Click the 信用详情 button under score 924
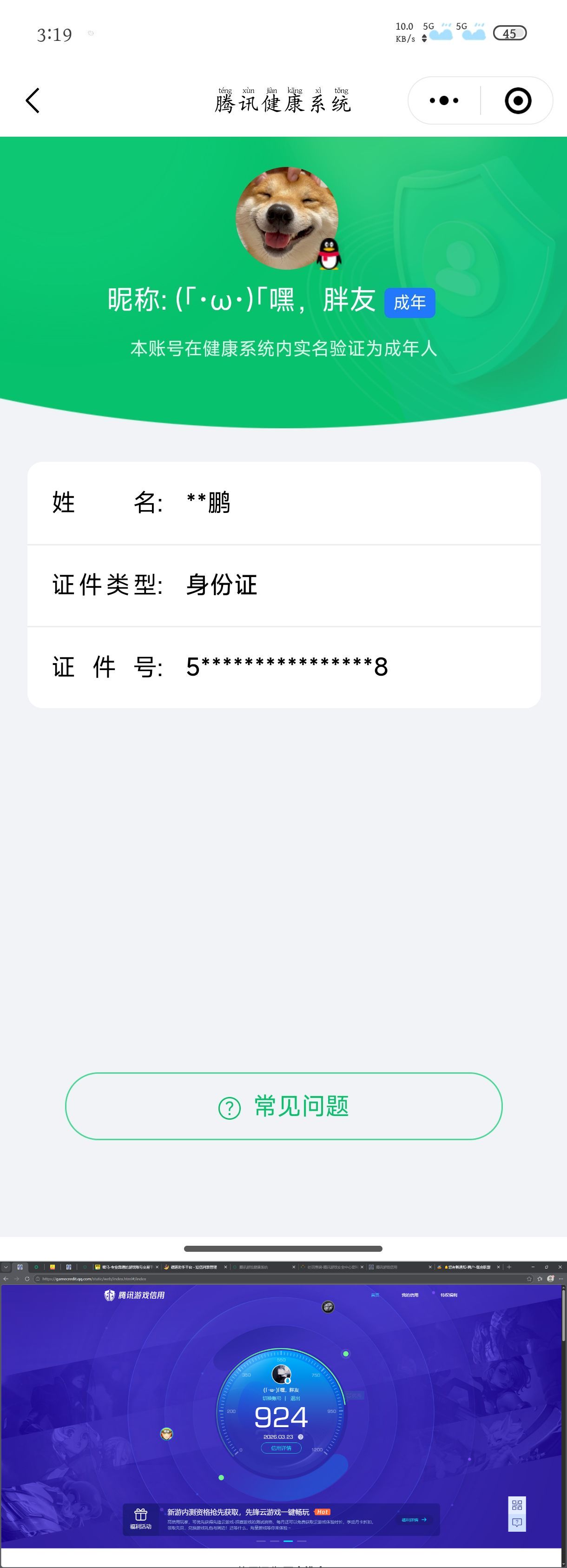The width and height of the screenshot is (567, 1568). pyautogui.click(x=281, y=1448)
